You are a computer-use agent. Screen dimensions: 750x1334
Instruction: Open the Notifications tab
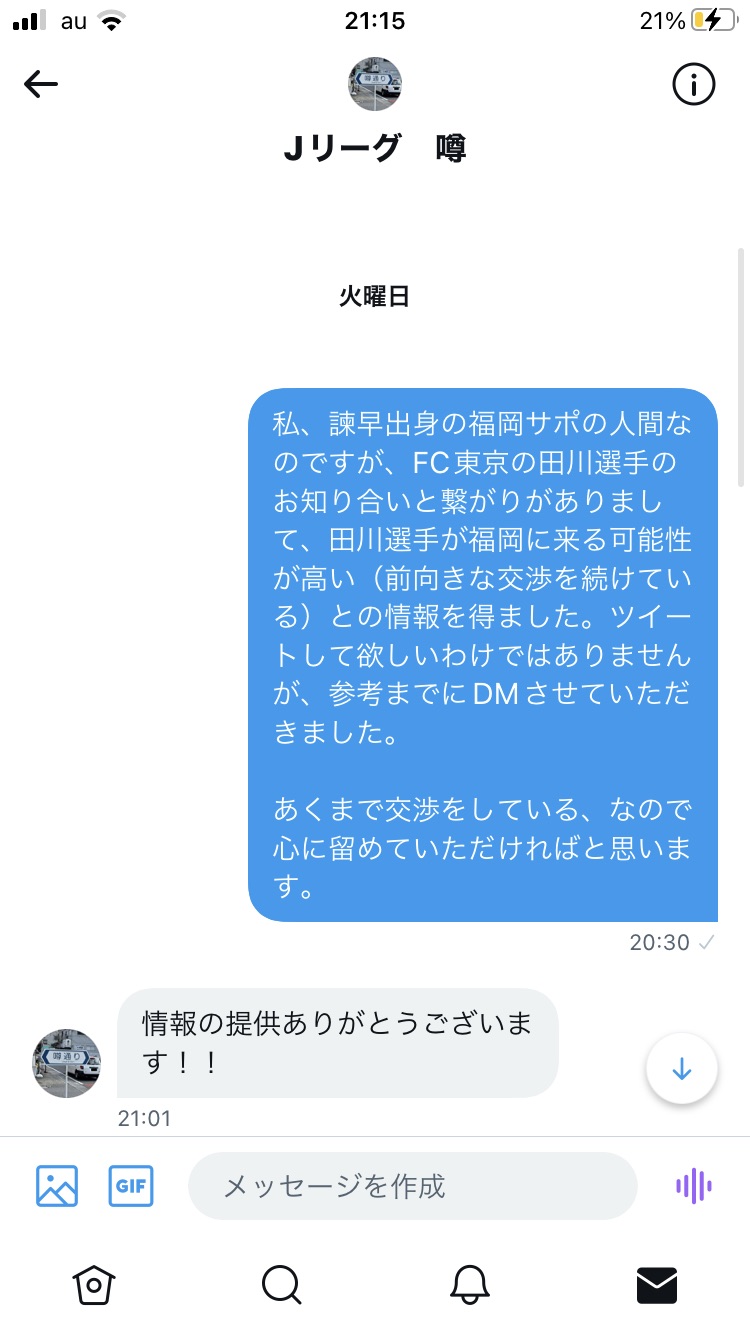469,1284
